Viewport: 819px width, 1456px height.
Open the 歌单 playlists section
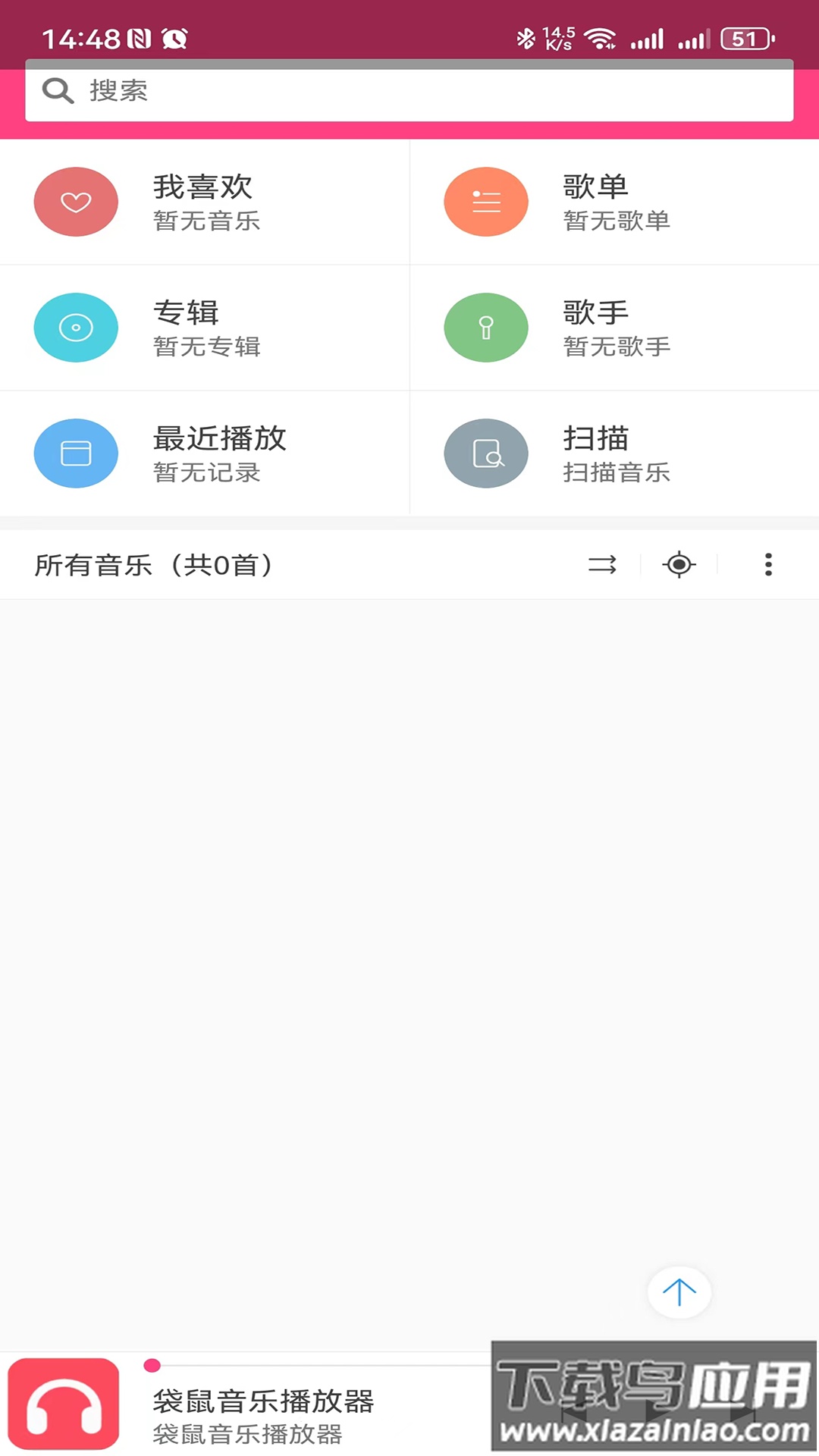(x=614, y=202)
